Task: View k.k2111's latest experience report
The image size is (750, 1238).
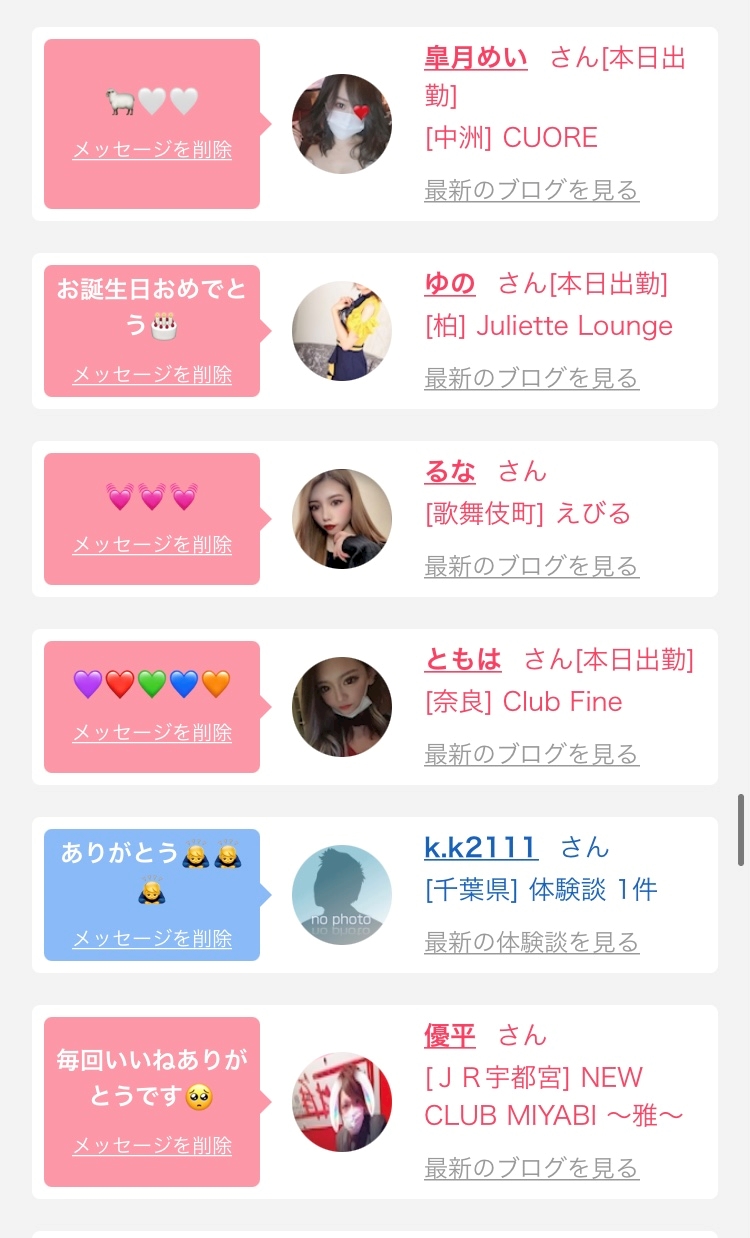Action: [532, 942]
